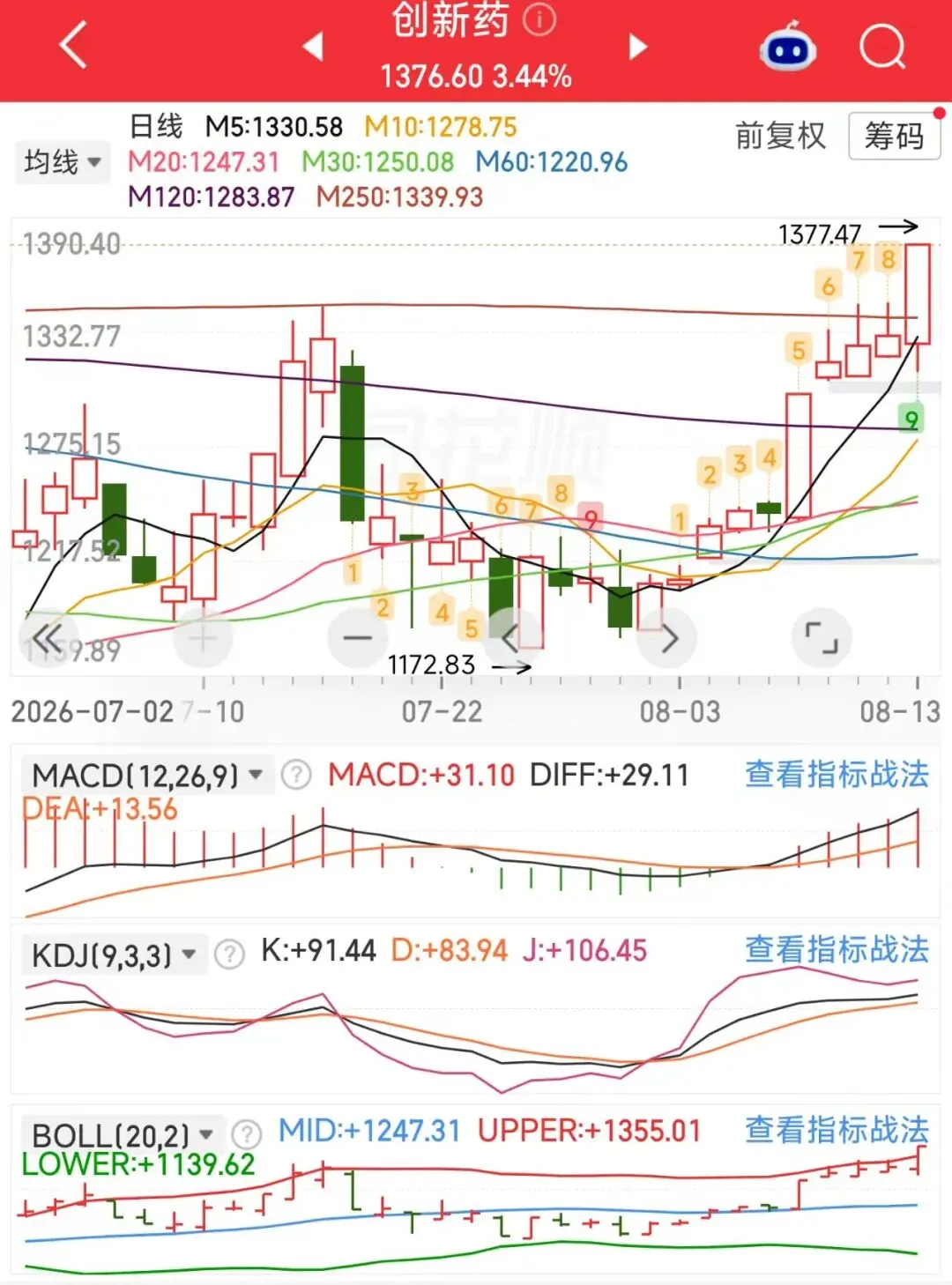952x1285 pixels.
Task: Open the help icon next to KDJ(9,3,3)
Action: click(x=229, y=954)
